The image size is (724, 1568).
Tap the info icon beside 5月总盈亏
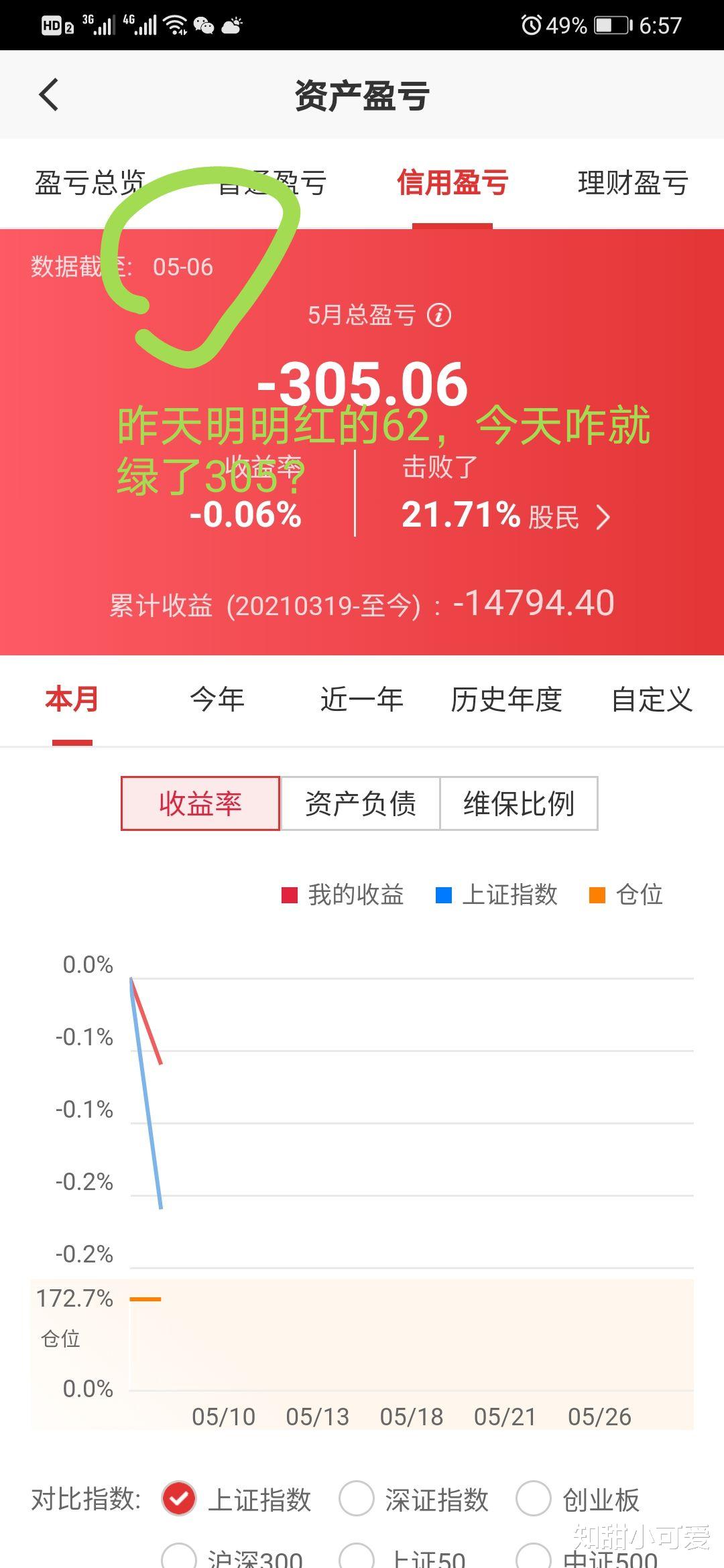tap(440, 315)
